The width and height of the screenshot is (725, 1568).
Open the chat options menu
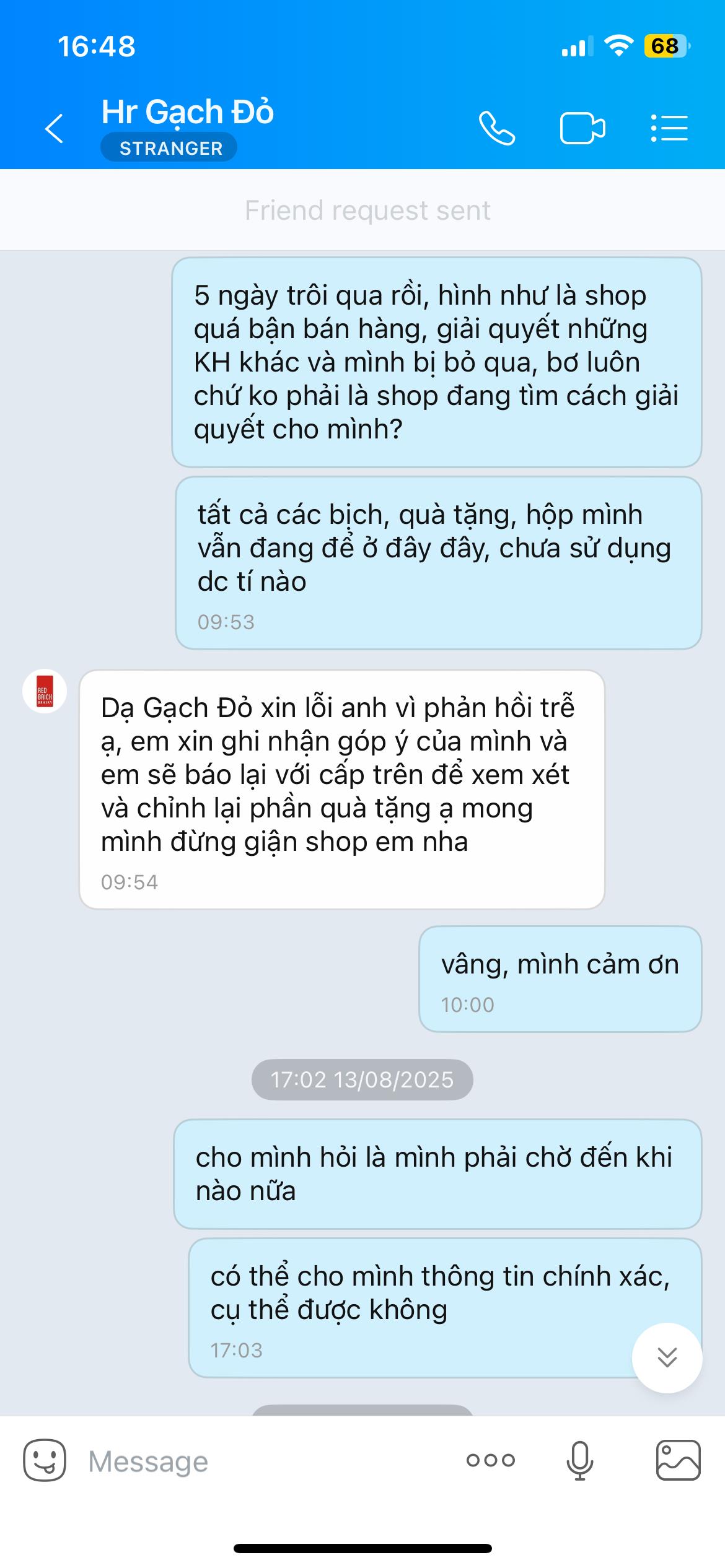669,129
